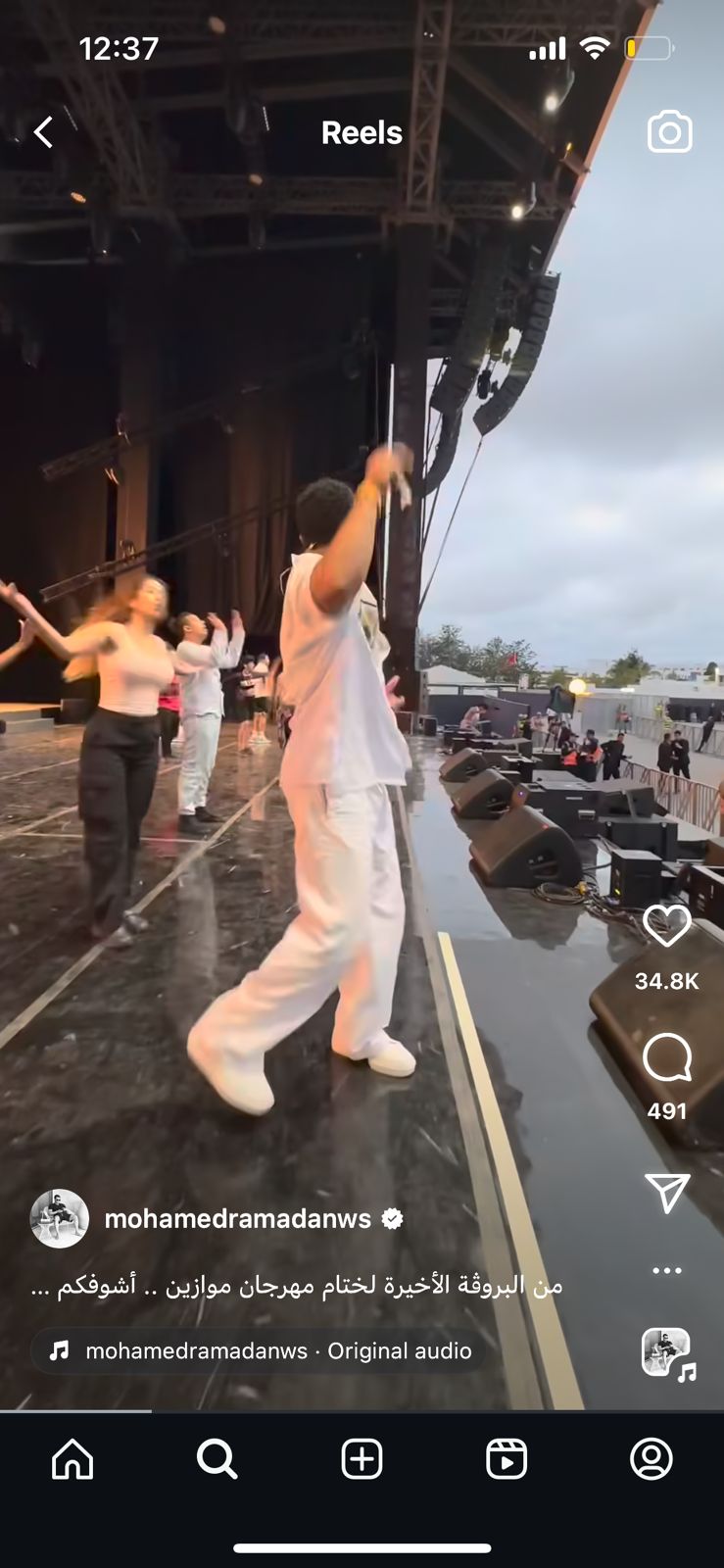Open the Original audio chip

(260, 1350)
